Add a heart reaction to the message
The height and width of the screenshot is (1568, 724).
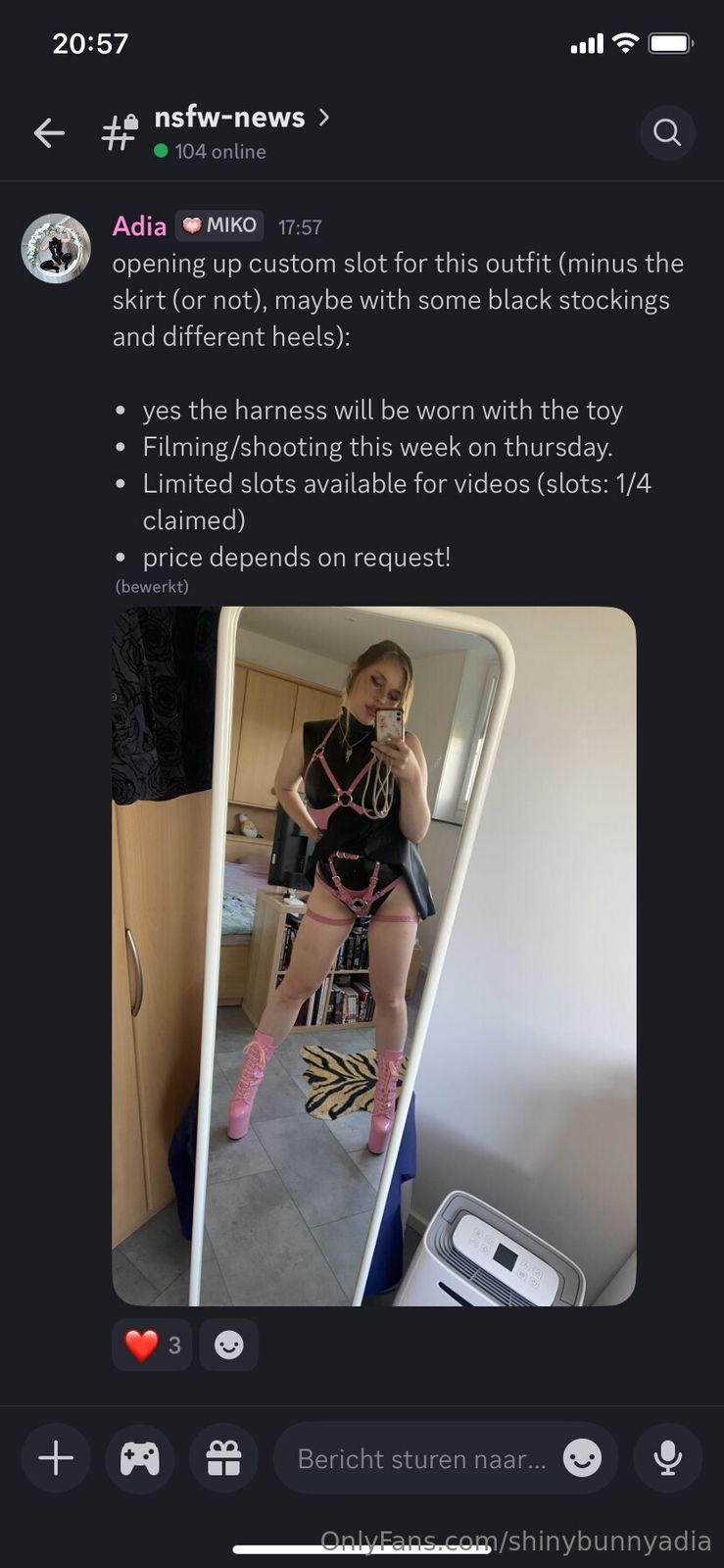152,1345
